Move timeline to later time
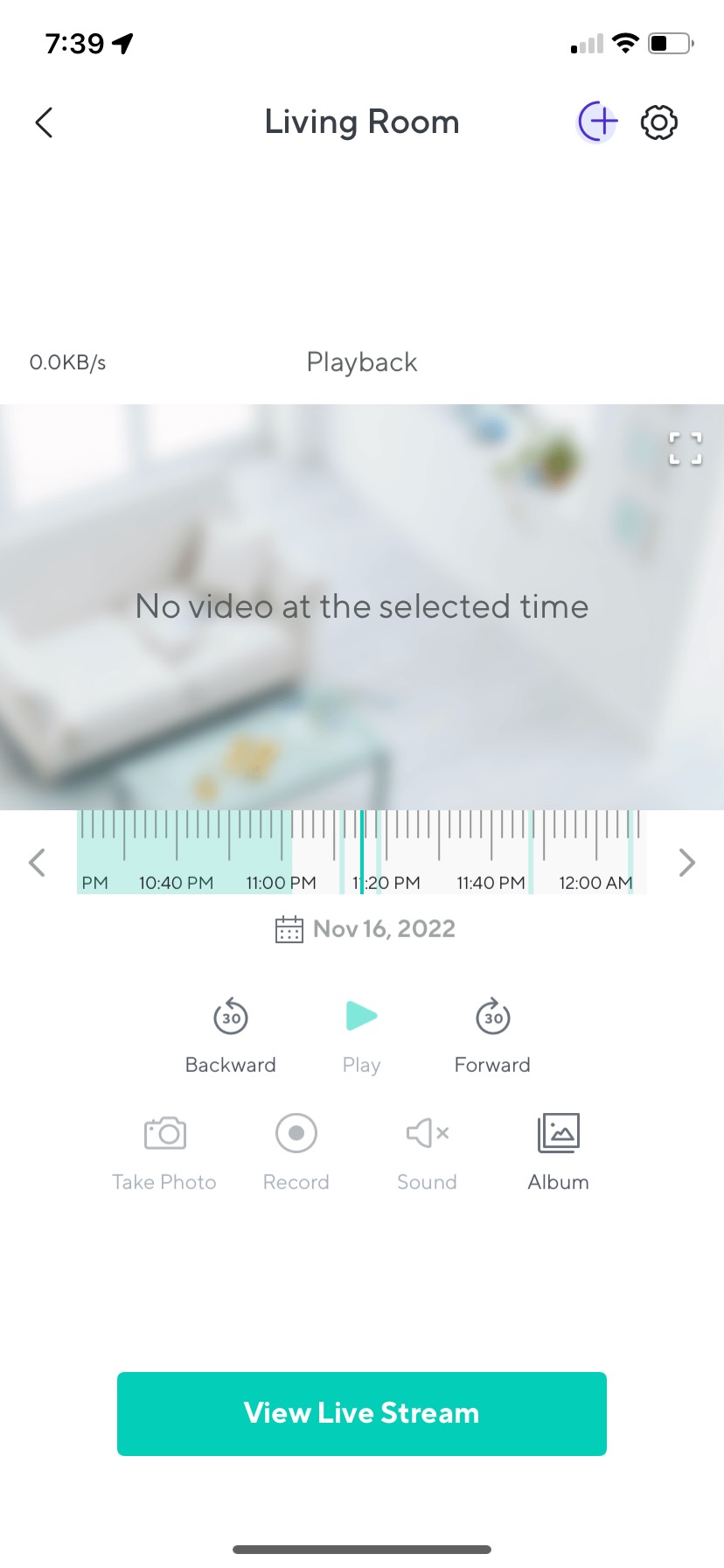The image size is (724, 1568). tap(687, 863)
